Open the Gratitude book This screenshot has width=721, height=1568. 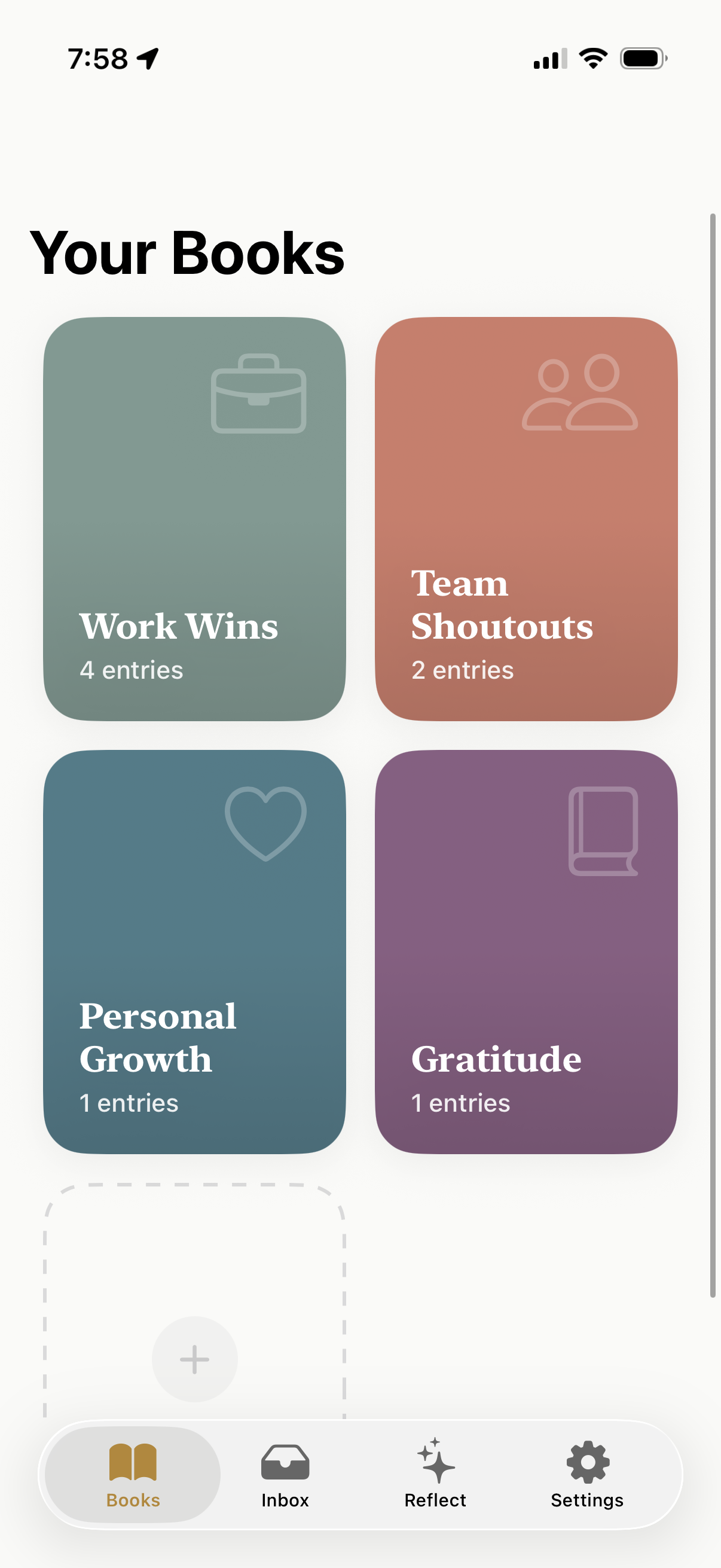pos(526,951)
